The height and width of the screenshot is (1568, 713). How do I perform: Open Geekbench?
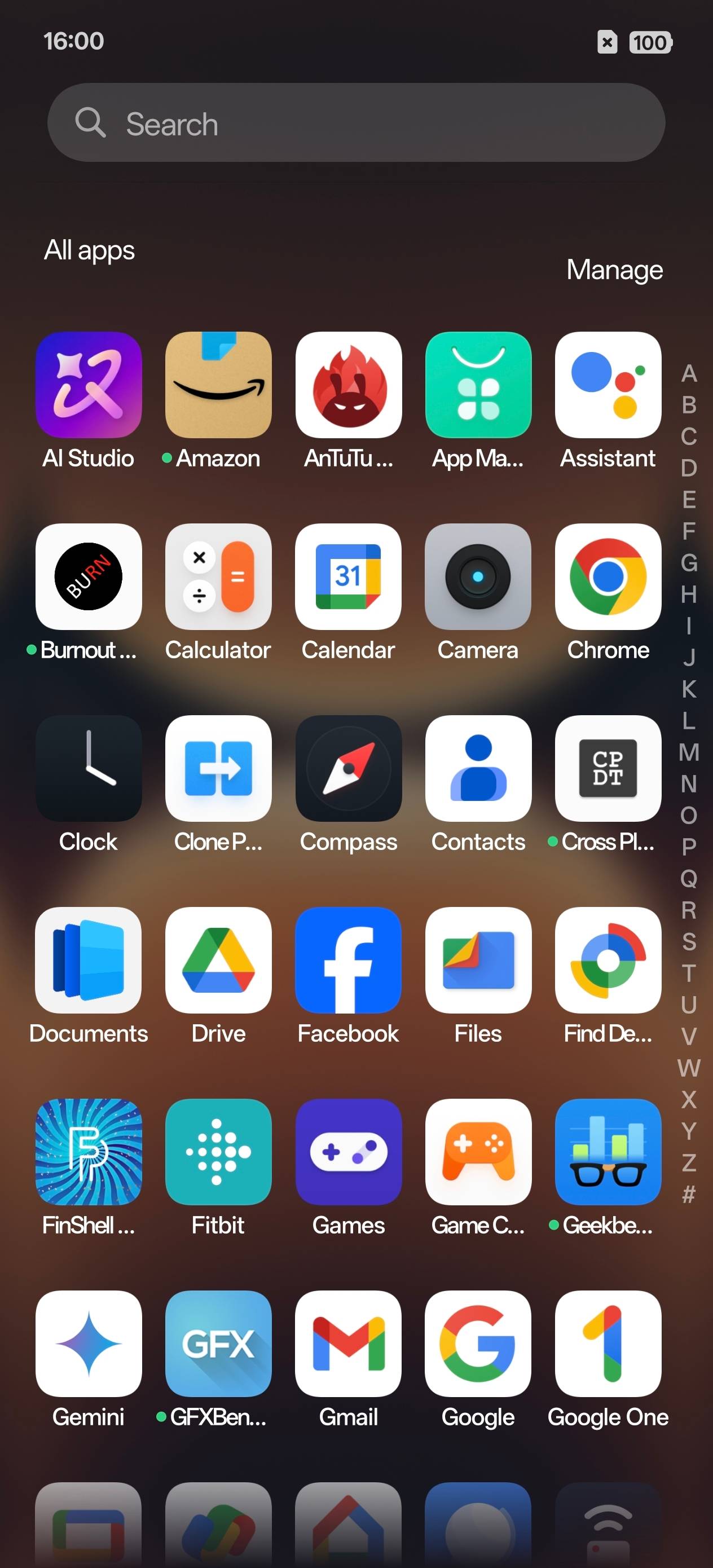[x=608, y=1152]
